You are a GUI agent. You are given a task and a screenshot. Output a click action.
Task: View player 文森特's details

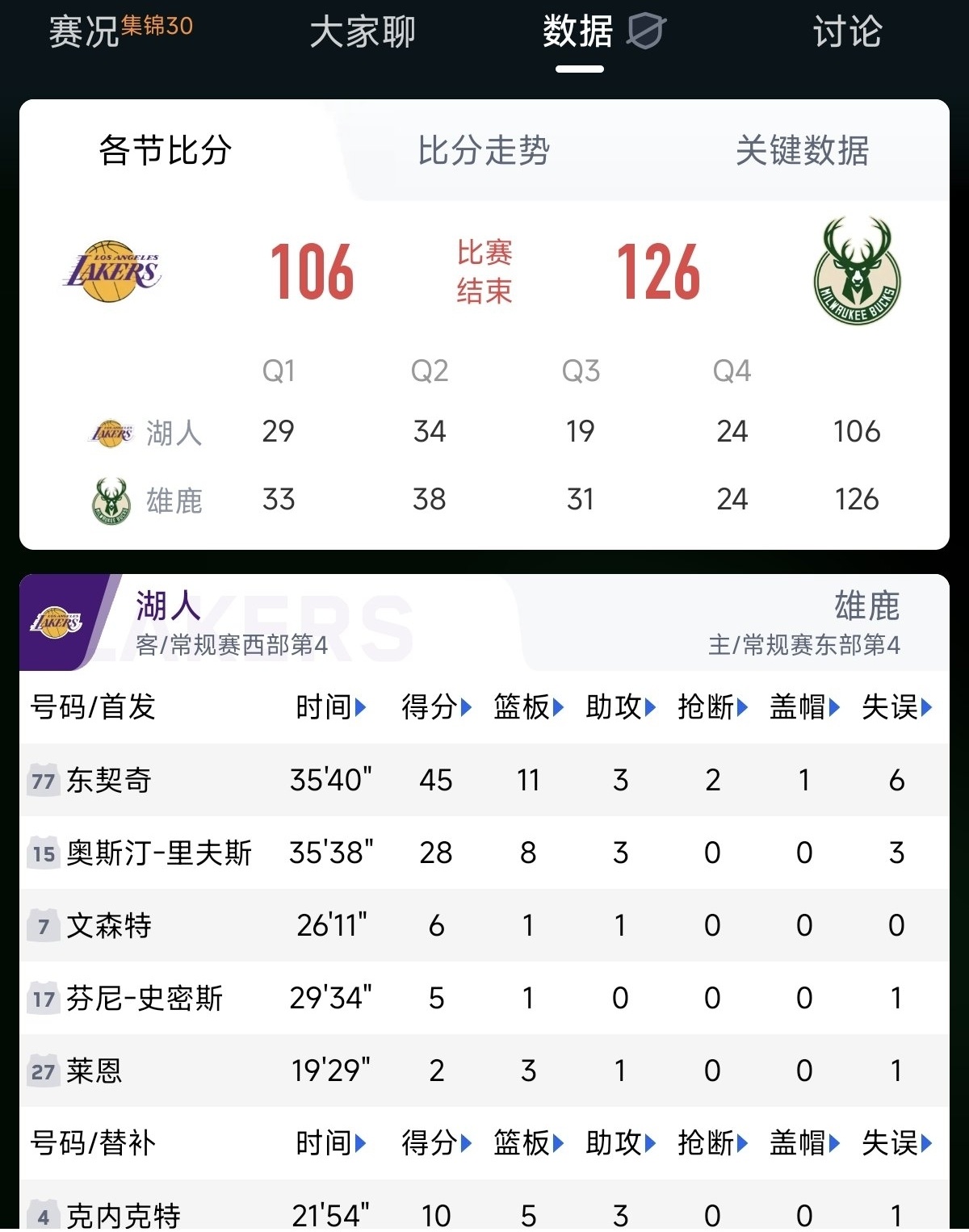point(108,925)
